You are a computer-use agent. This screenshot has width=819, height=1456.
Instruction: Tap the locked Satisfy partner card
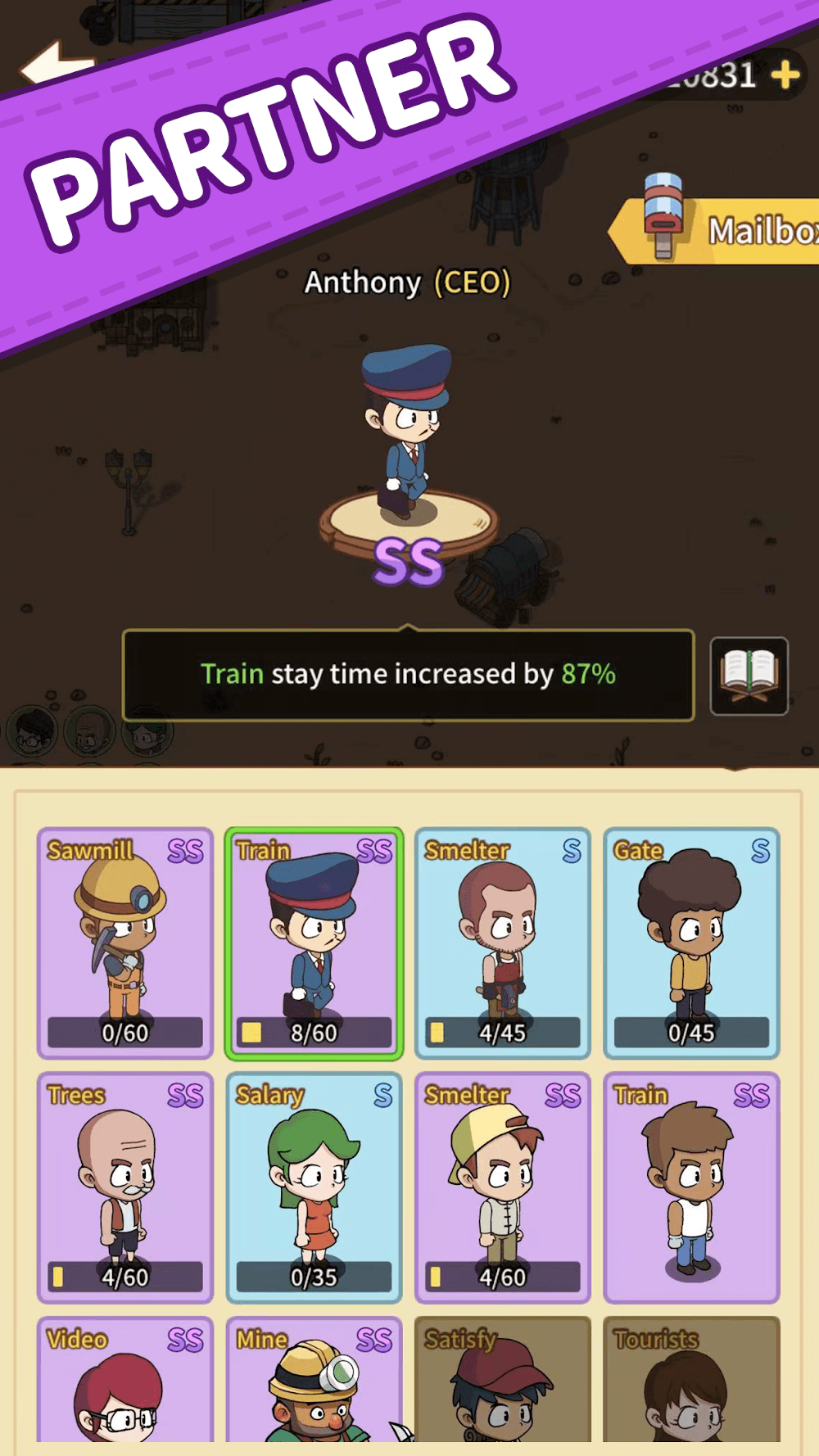tap(502, 1384)
